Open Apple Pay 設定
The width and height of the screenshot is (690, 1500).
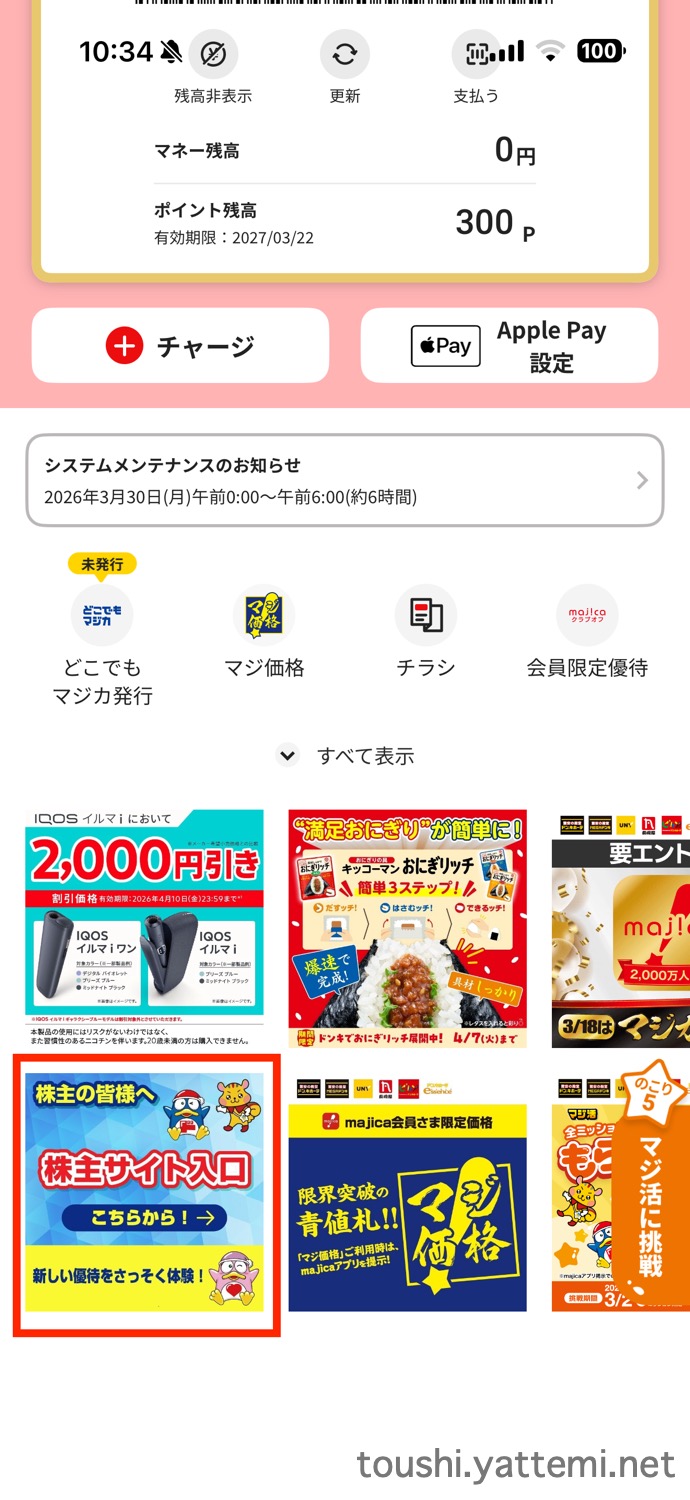point(509,346)
